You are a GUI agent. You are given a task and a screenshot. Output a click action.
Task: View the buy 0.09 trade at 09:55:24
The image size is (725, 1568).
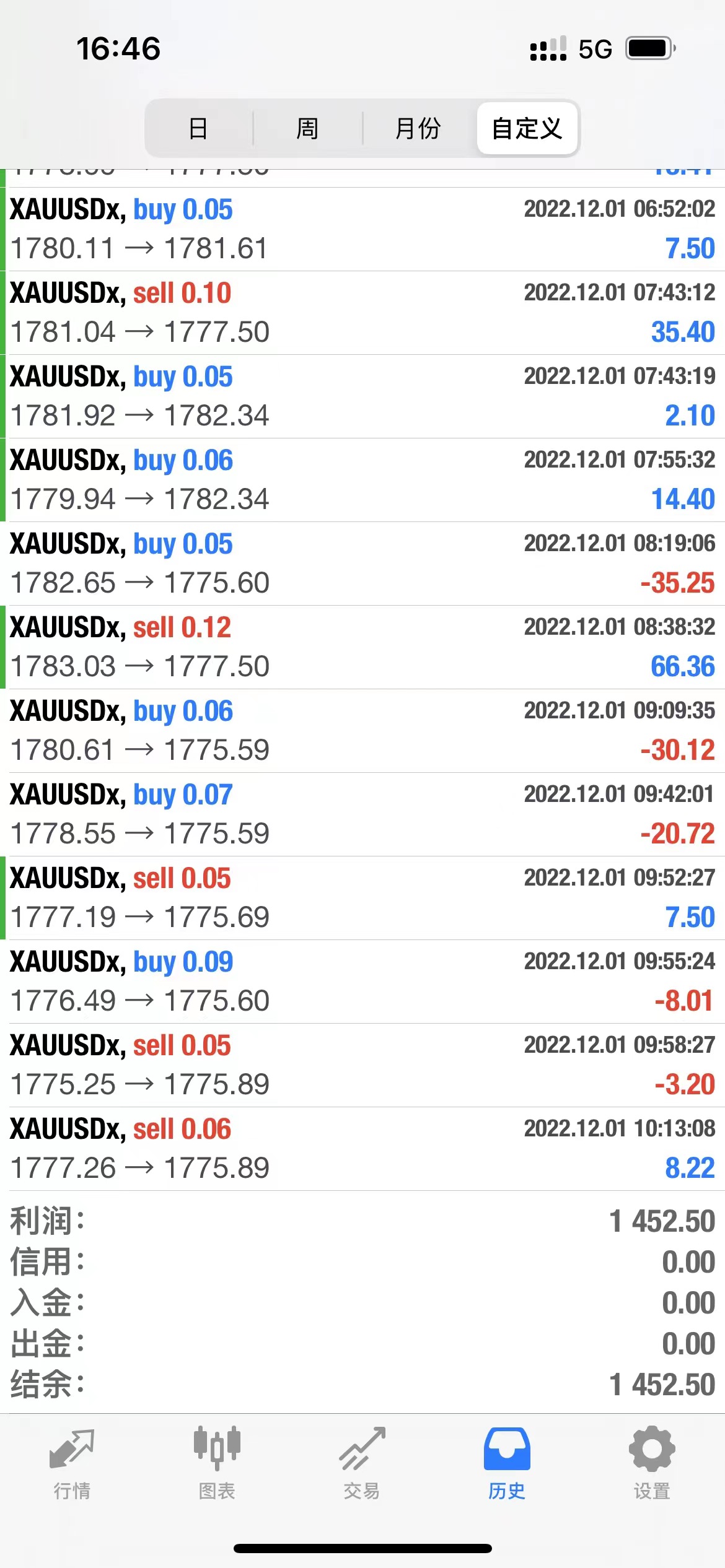pyautogui.click(x=362, y=982)
